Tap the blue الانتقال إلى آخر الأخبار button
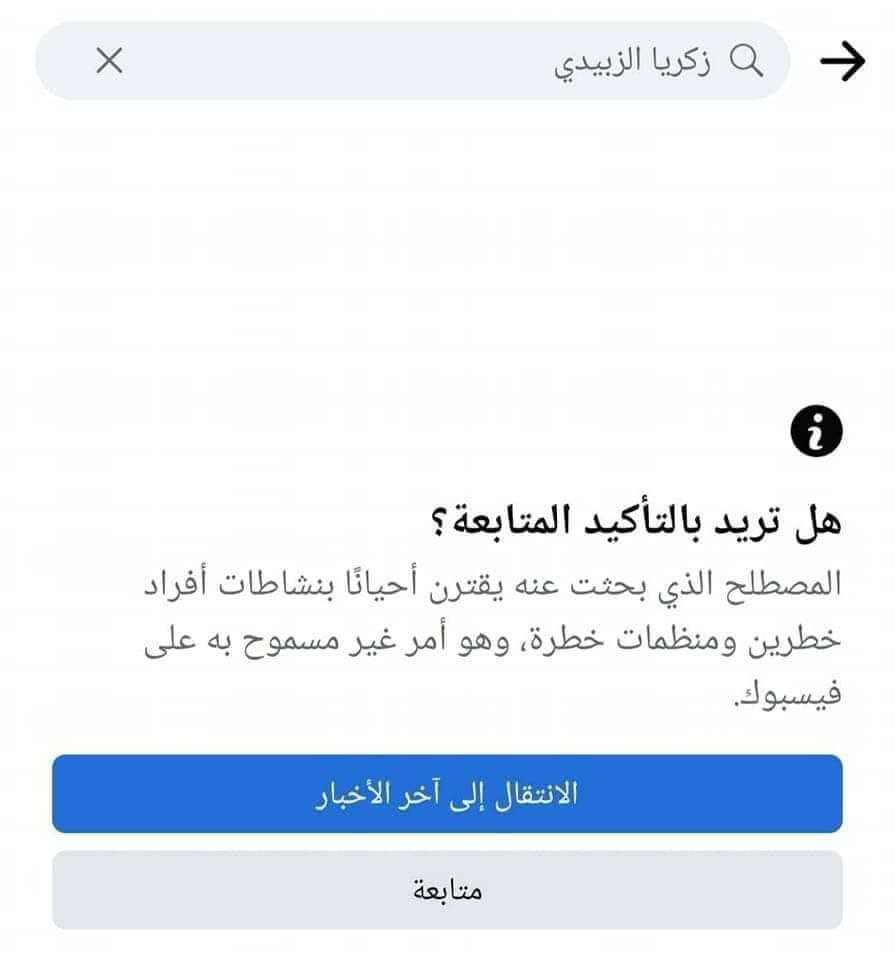Image resolution: width=895 pixels, height=960 pixels. 447,795
